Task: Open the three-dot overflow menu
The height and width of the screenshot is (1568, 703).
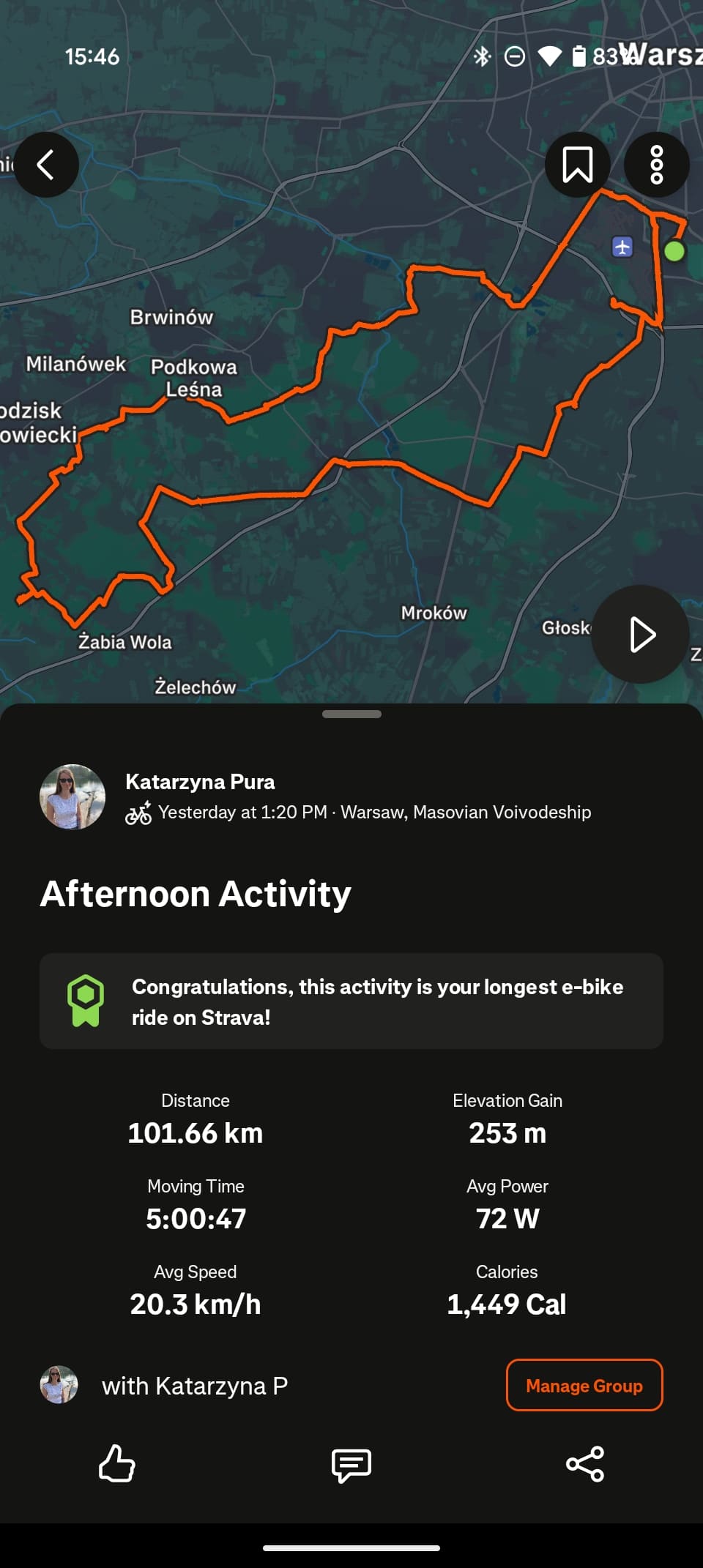Action: (656, 165)
